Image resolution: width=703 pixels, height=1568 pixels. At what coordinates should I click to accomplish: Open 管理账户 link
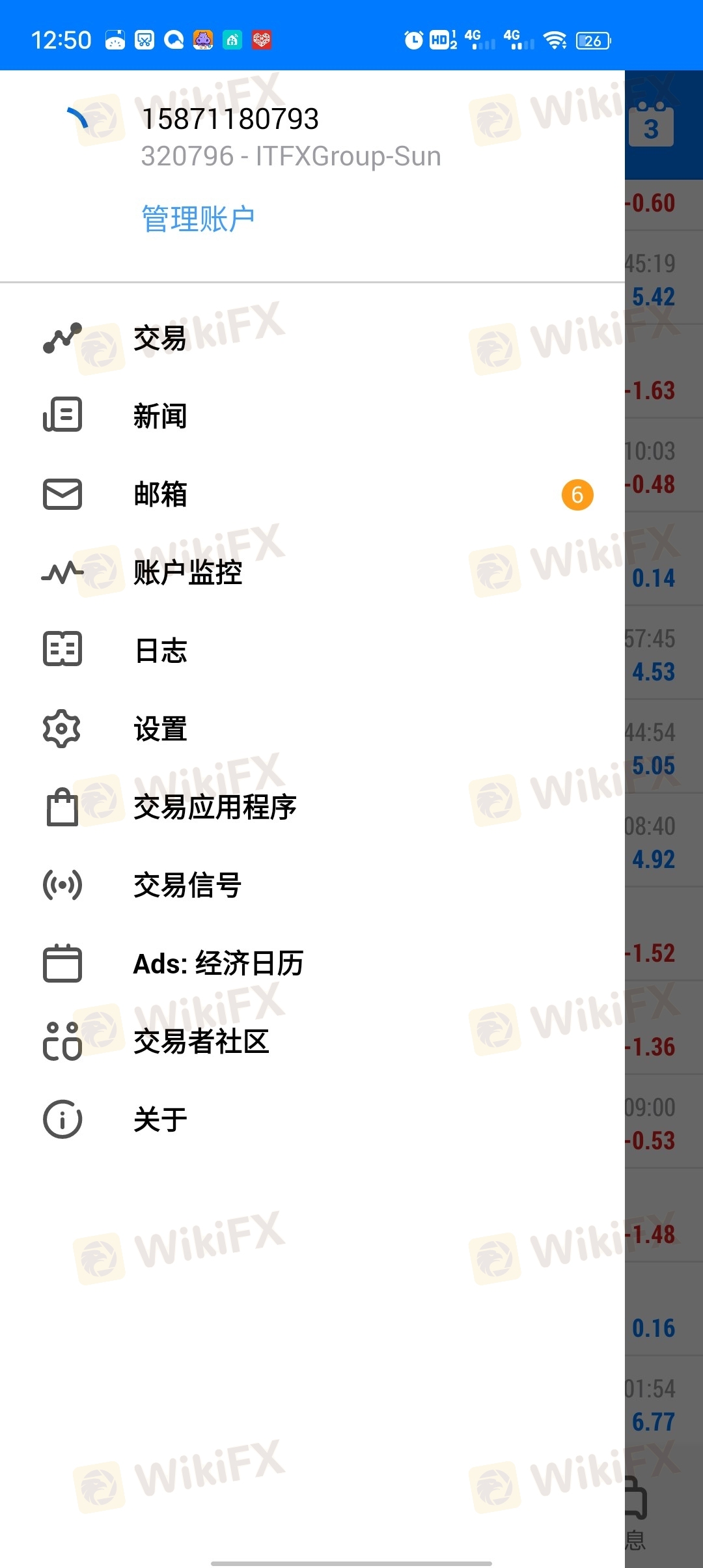click(198, 219)
